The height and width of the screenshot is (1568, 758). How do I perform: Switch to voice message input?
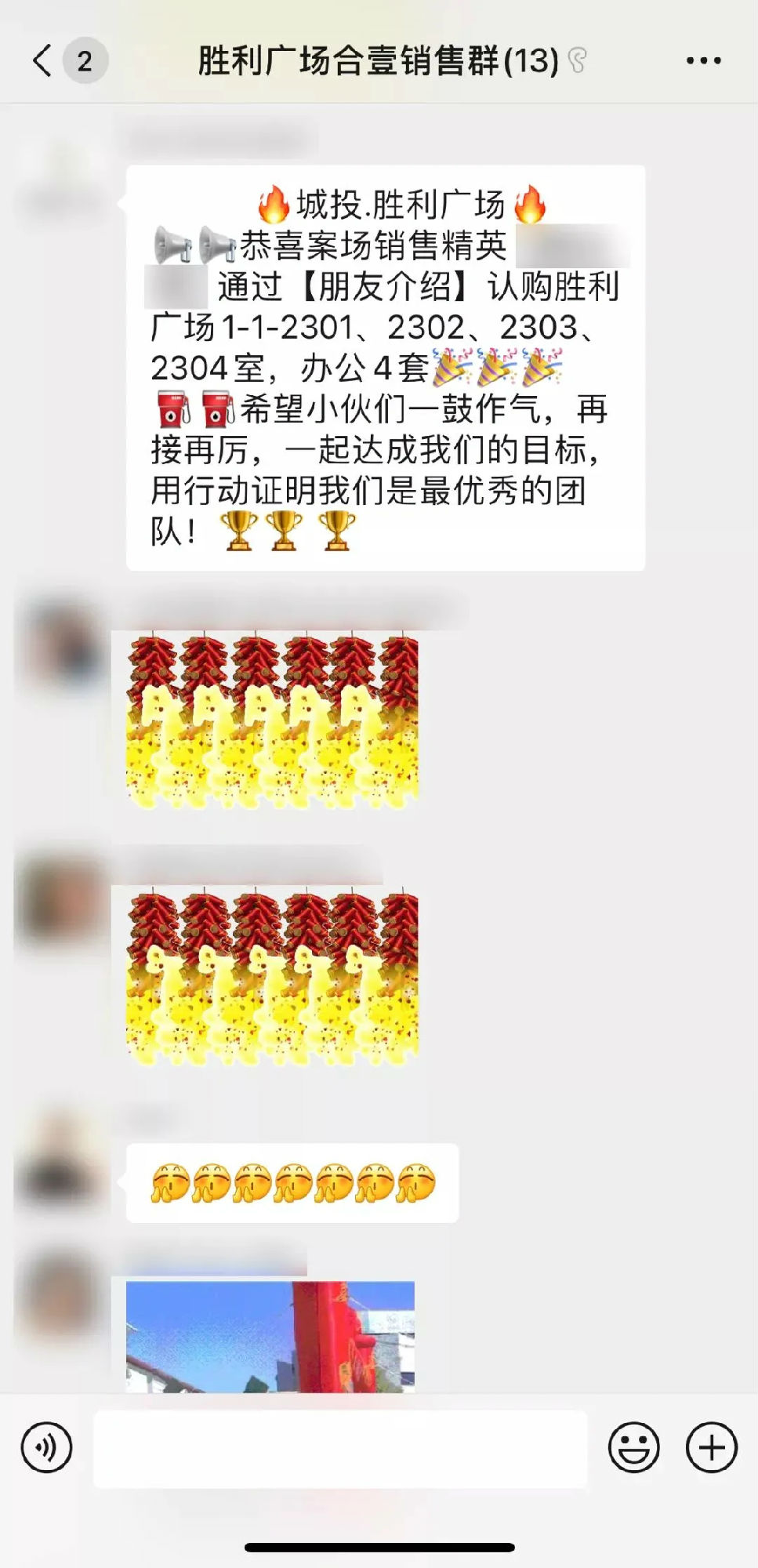pos(47,1447)
